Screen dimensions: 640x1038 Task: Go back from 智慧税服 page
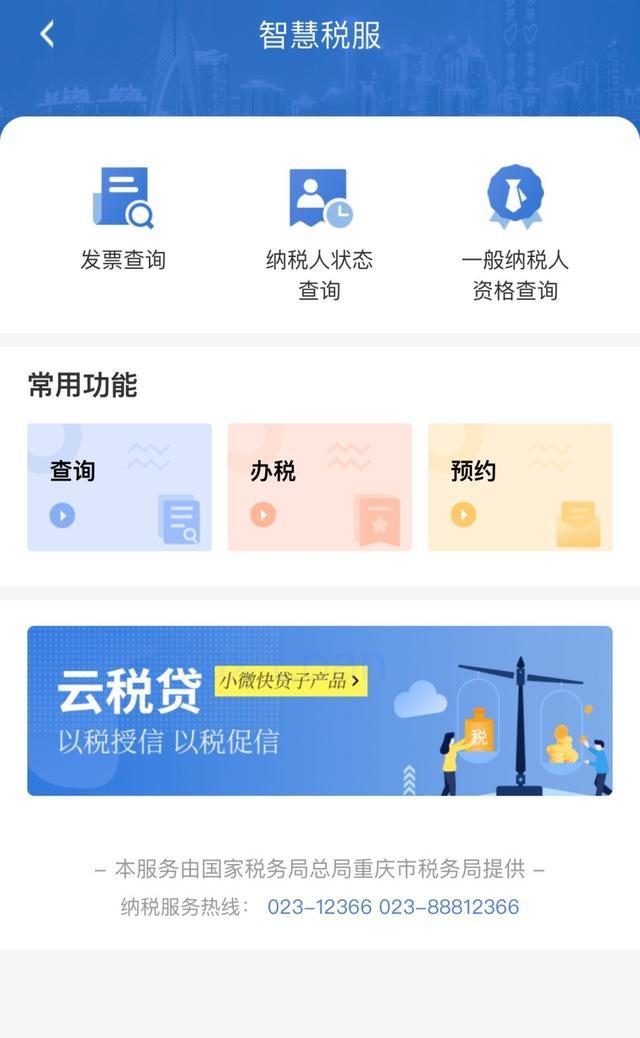click(x=46, y=35)
